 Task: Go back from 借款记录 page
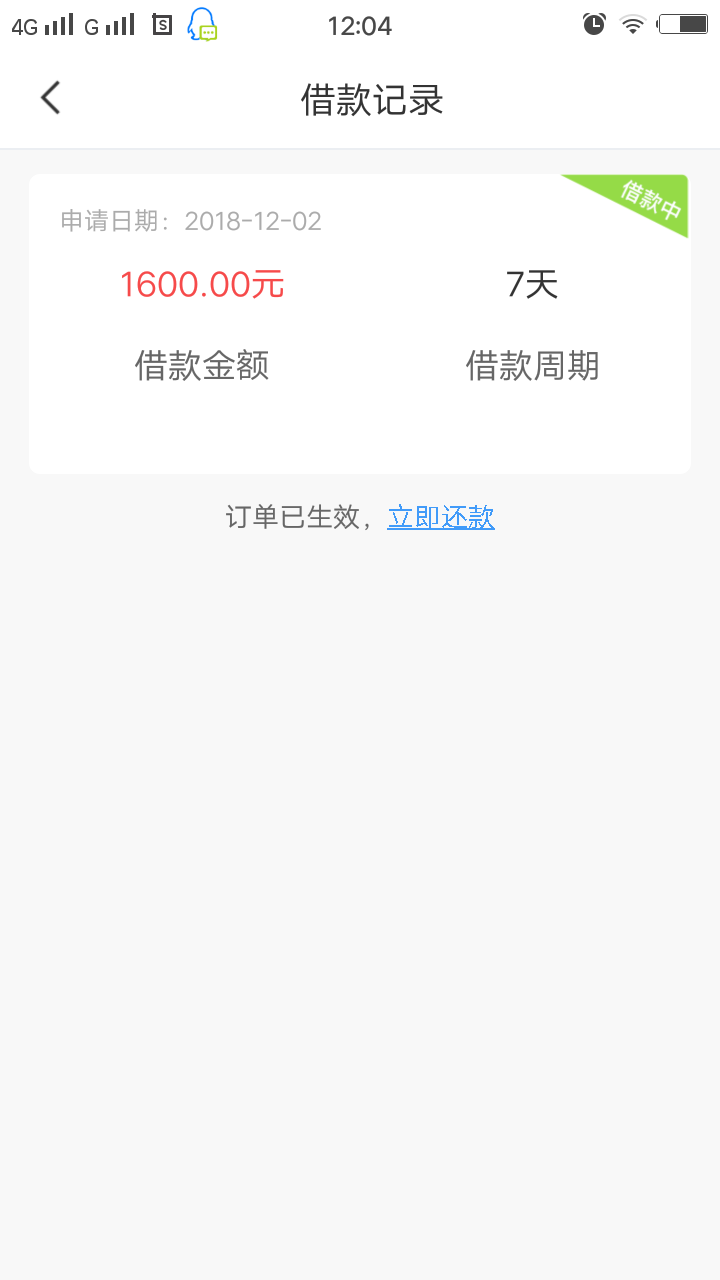tap(51, 98)
